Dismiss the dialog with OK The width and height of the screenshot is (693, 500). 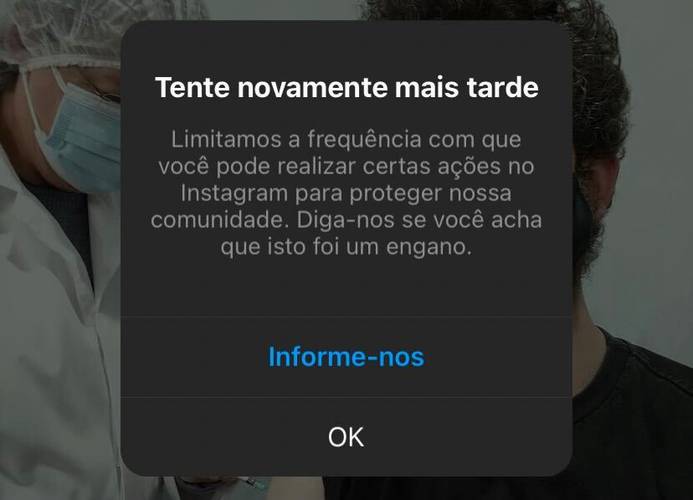click(346, 436)
